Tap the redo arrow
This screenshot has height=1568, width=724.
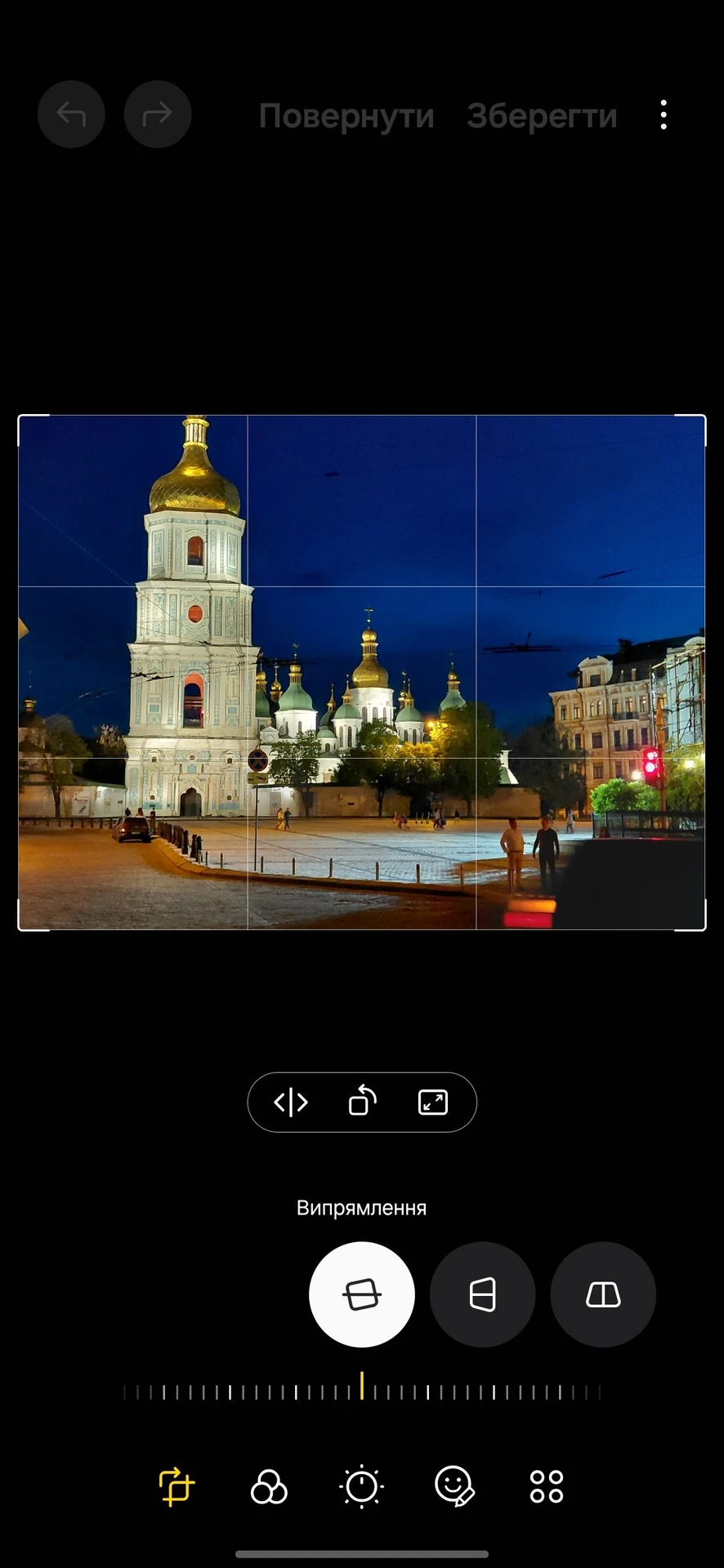(x=158, y=114)
